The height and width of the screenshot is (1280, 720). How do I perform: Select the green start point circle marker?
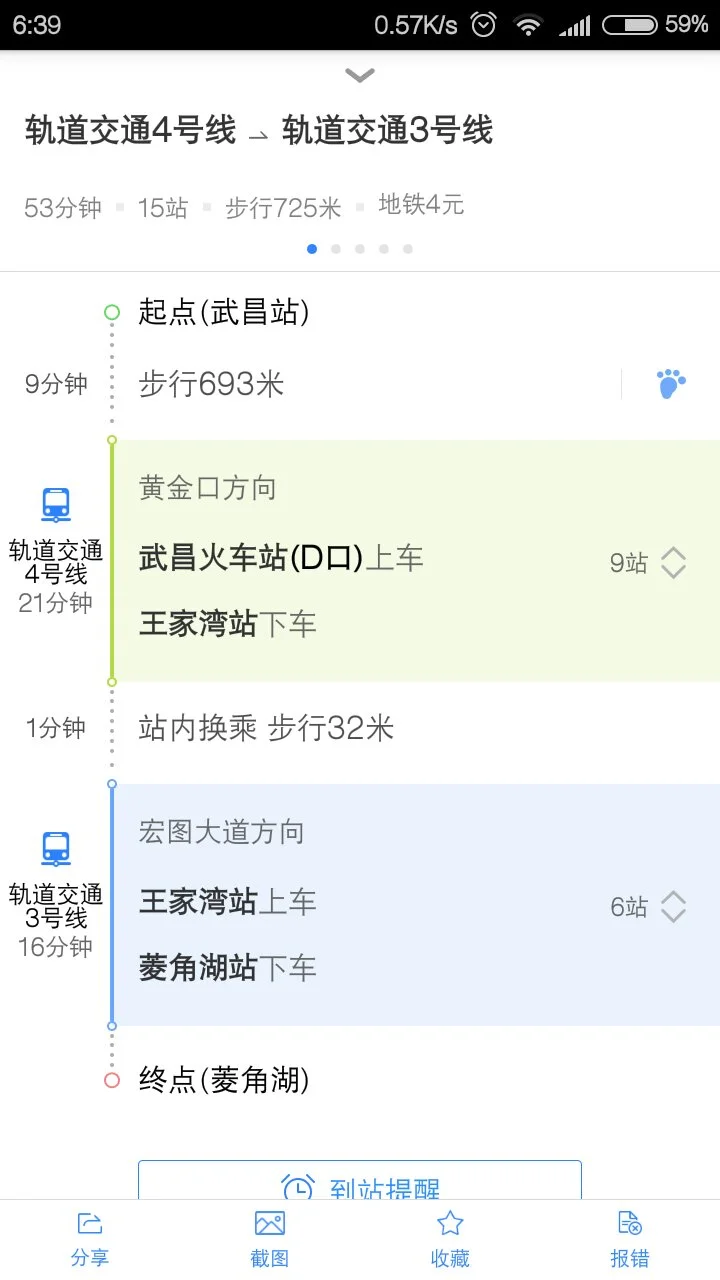(x=111, y=311)
